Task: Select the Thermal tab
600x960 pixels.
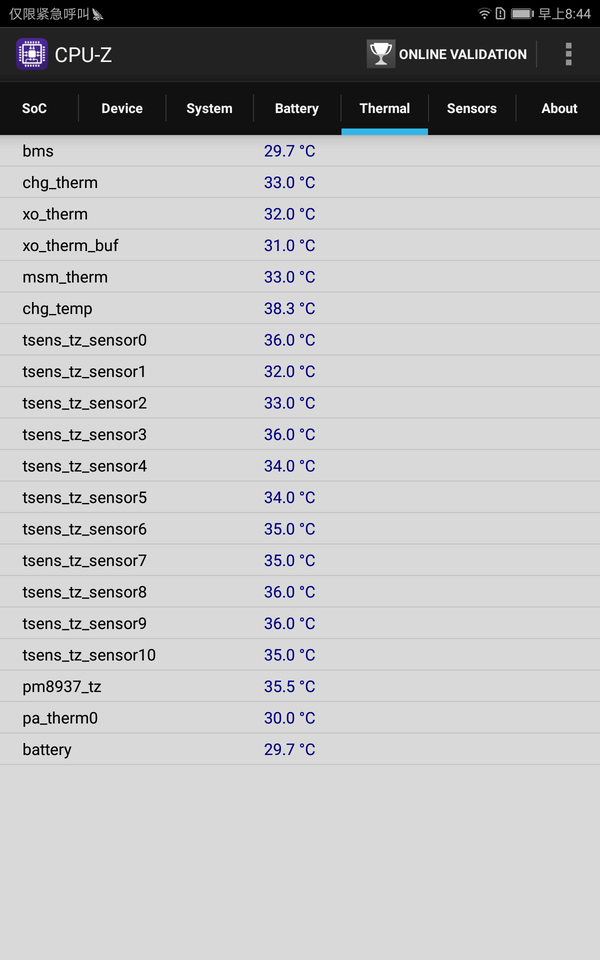Action: (384, 108)
